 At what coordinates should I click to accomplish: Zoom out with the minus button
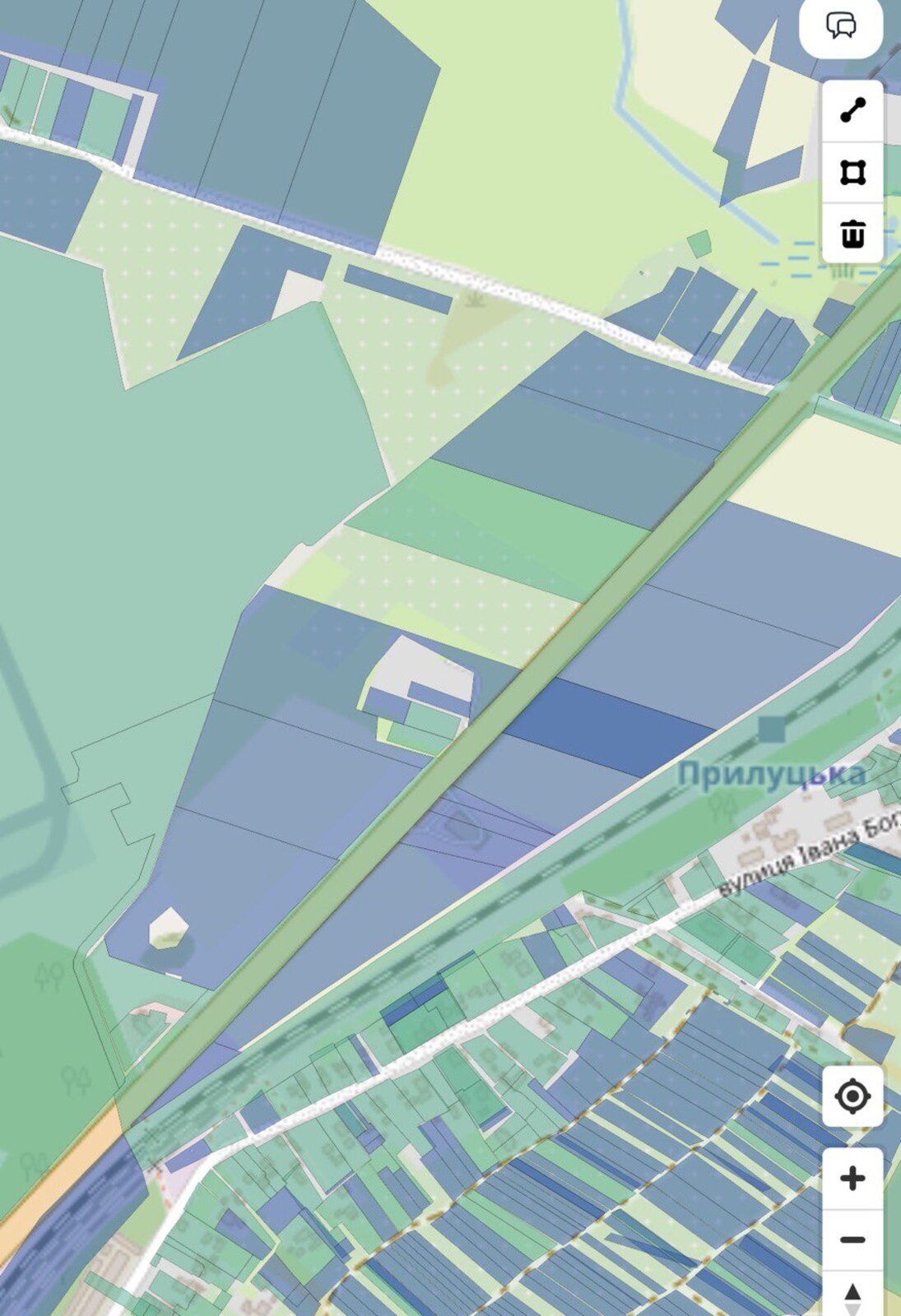click(852, 1240)
